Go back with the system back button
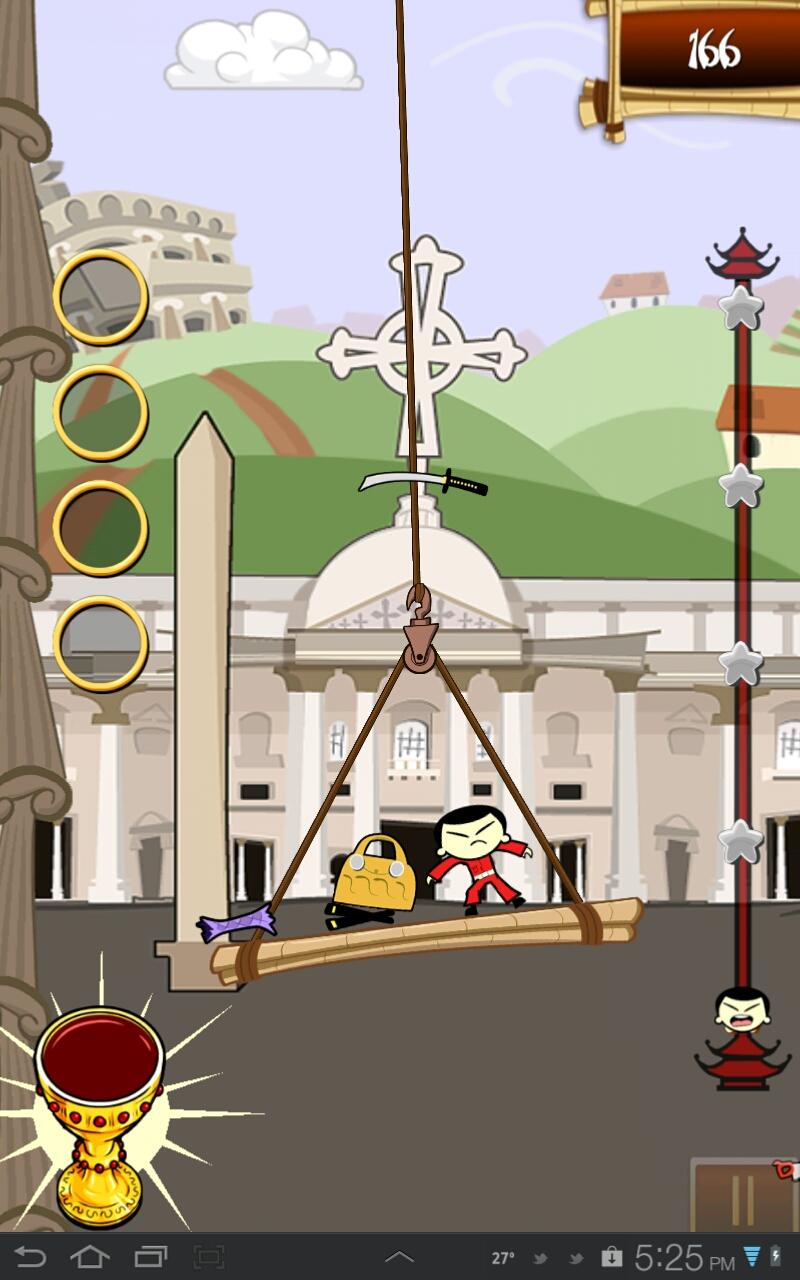The image size is (800, 1280). (x=30, y=1257)
